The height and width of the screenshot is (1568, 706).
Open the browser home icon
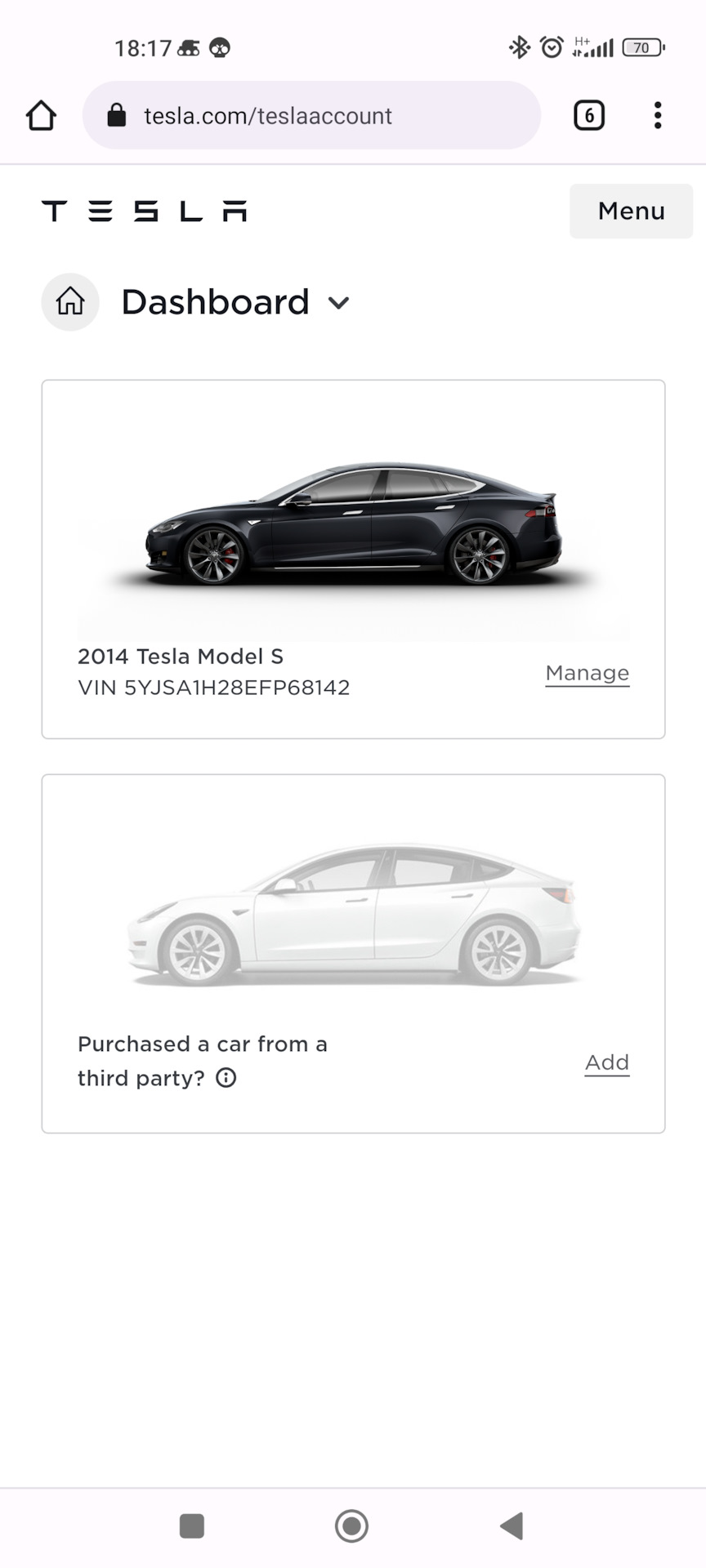41,115
